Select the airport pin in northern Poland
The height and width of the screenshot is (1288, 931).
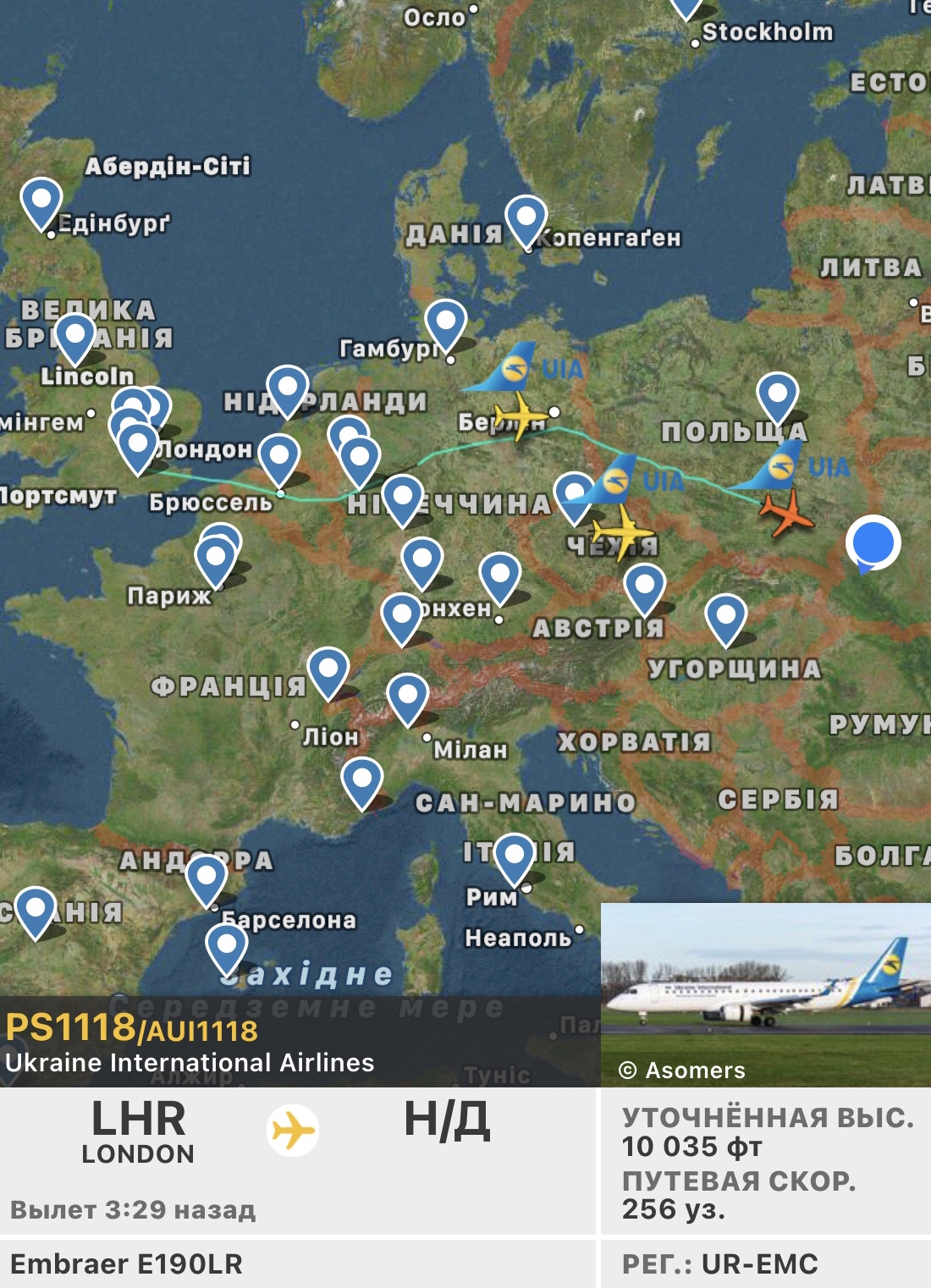point(777,396)
